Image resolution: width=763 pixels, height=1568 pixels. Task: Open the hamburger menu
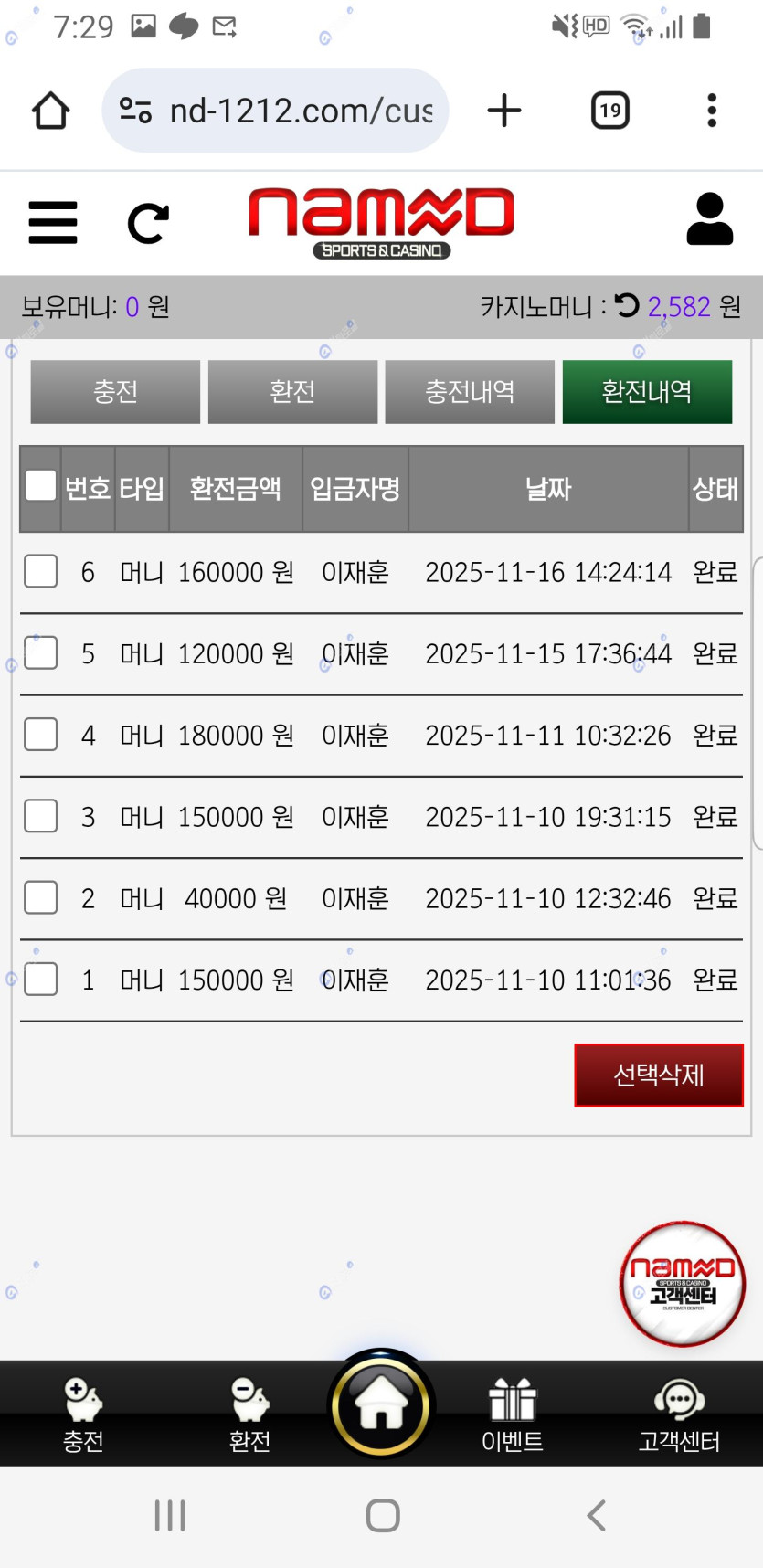click(x=53, y=222)
